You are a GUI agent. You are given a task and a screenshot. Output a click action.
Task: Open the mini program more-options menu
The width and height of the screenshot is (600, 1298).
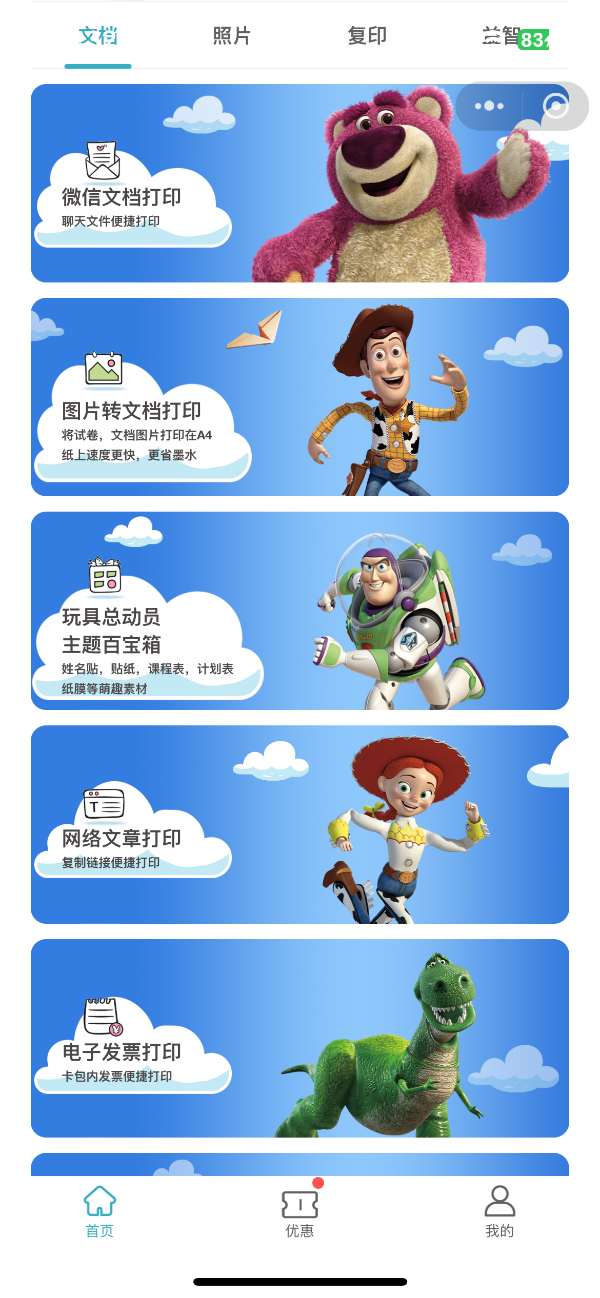(x=489, y=106)
